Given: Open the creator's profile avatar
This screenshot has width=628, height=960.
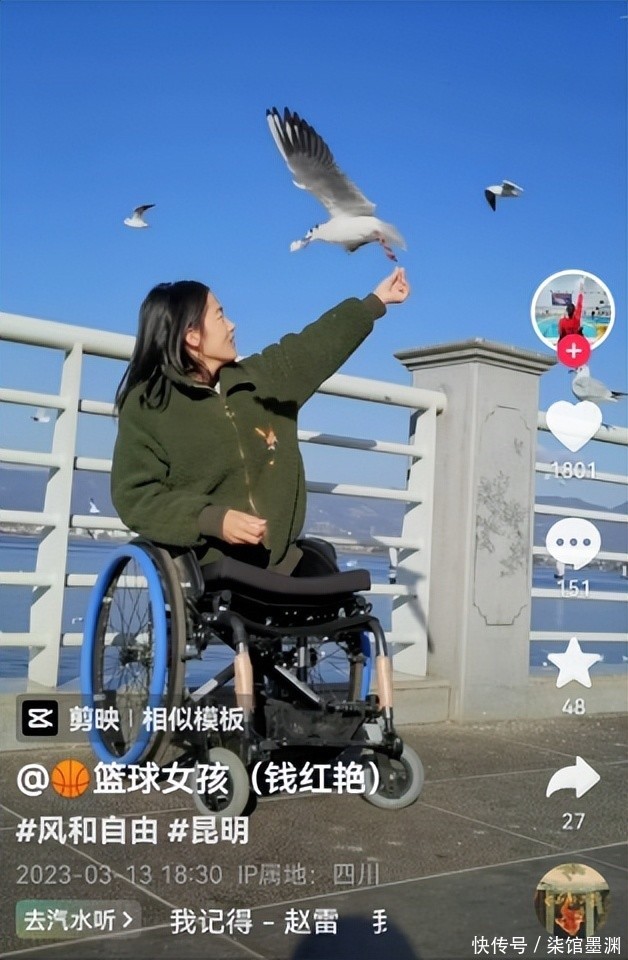Looking at the screenshot, I should pos(572,310).
